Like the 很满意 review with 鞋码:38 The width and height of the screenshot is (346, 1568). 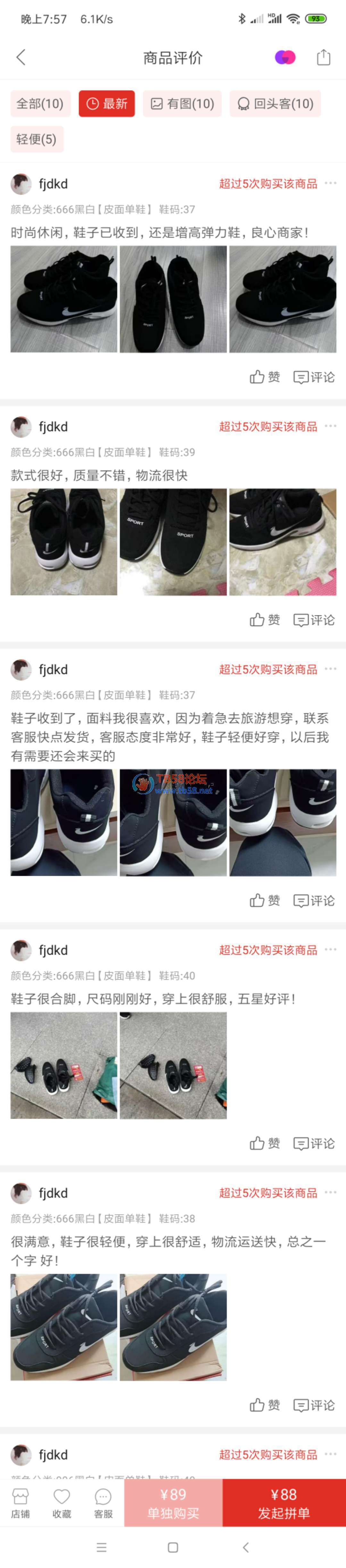pyautogui.click(x=264, y=1404)
